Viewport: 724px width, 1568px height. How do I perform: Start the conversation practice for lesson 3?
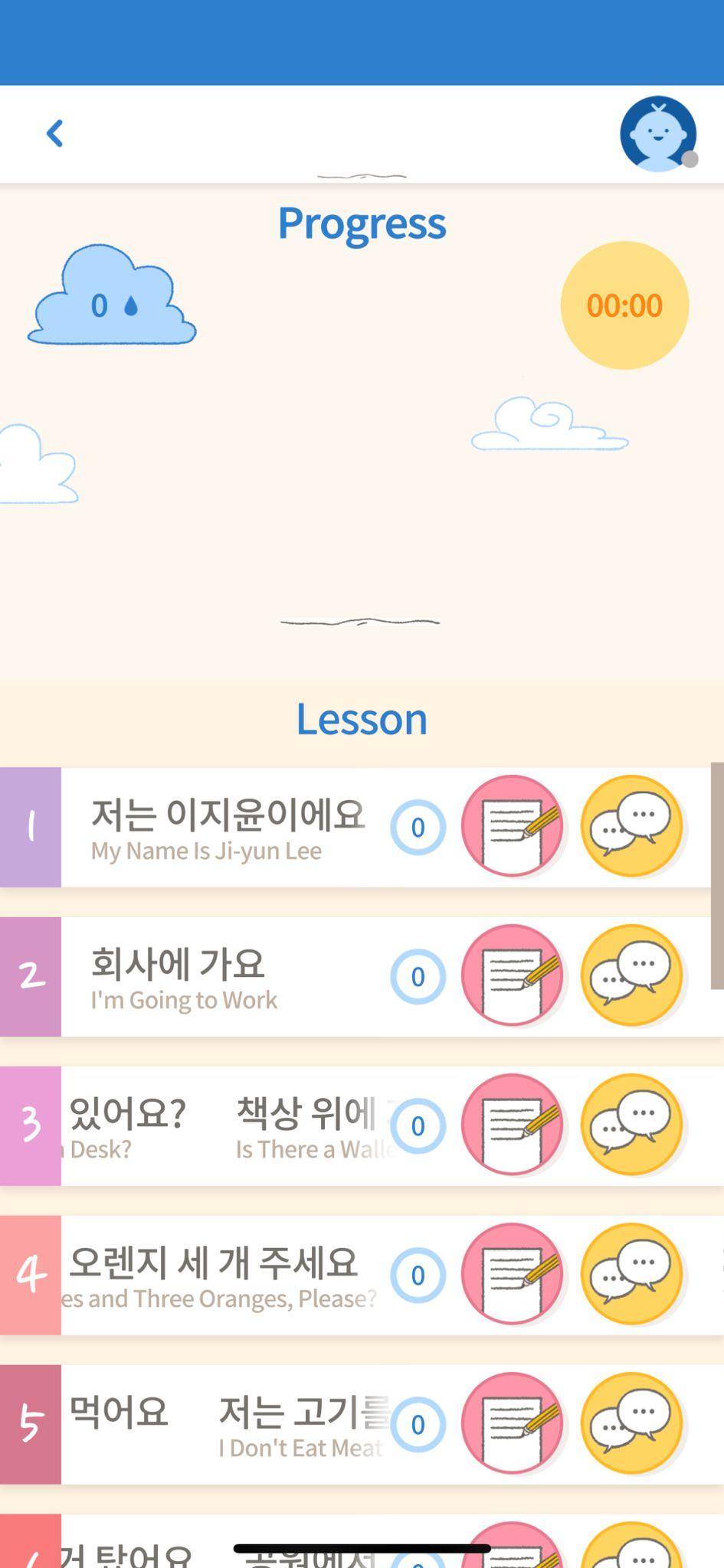tap(631, 1125)
